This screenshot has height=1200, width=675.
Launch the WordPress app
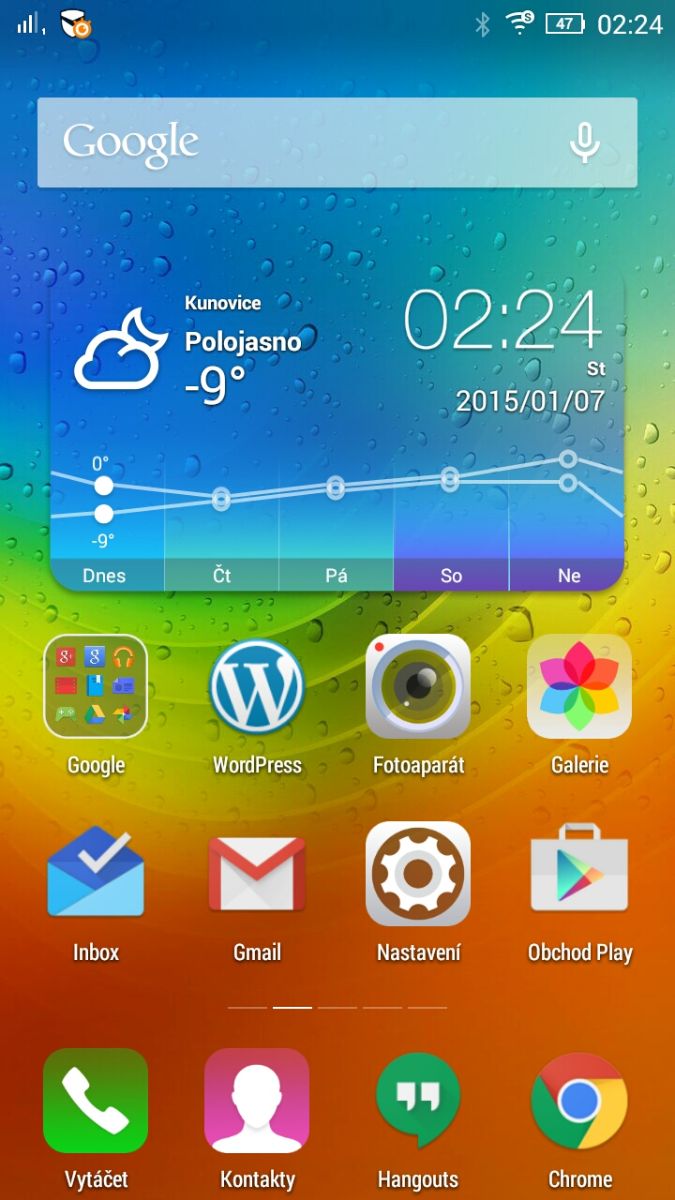pos(257,687)
